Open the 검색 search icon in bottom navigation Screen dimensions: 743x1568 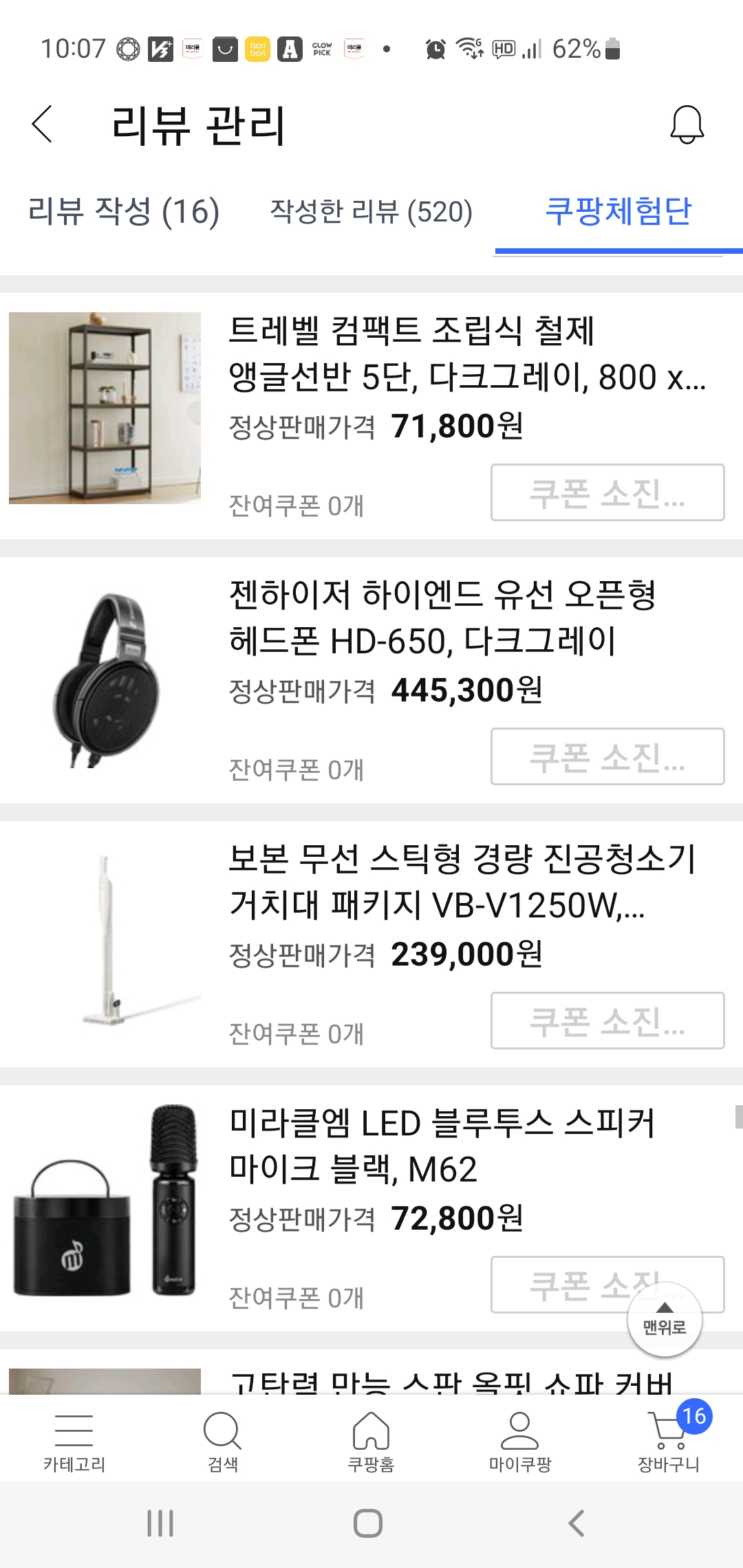222,1437
